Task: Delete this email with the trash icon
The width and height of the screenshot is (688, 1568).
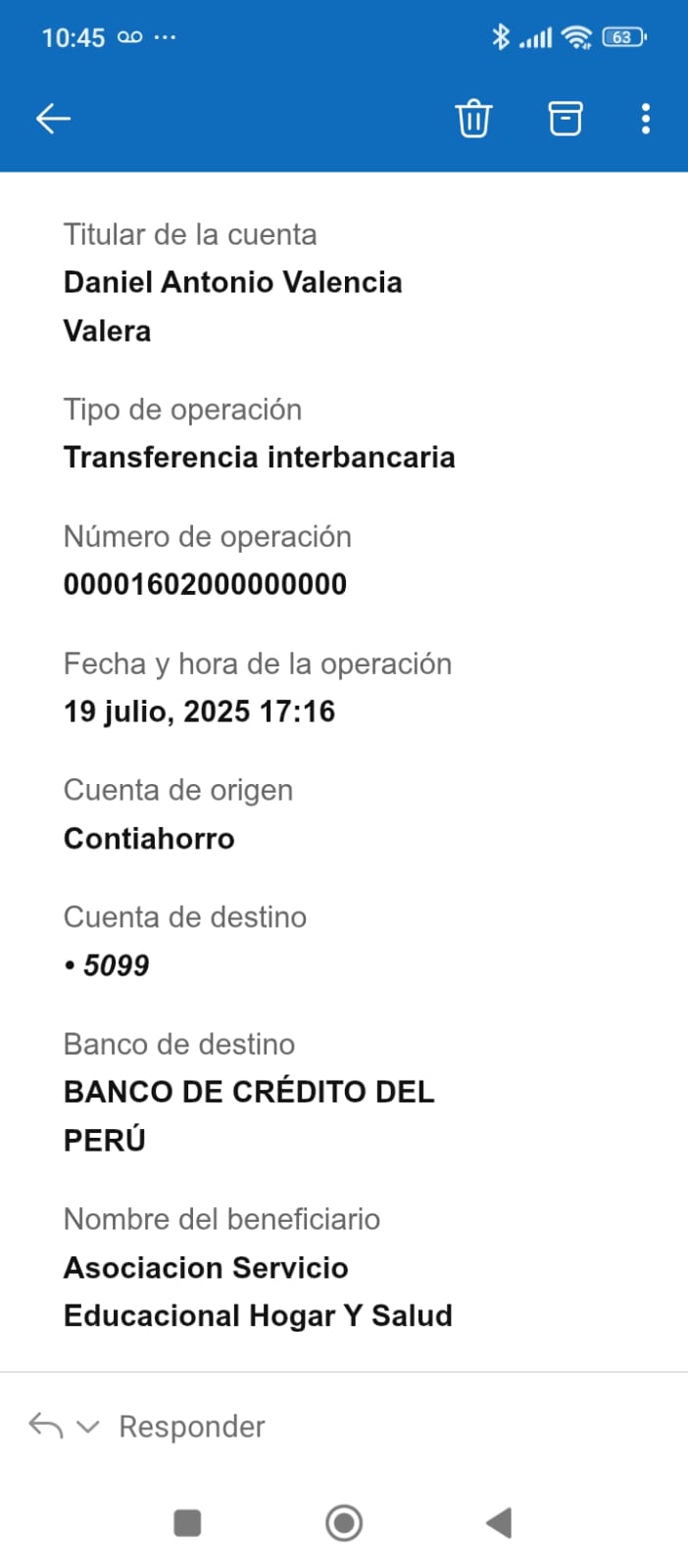Action: pyautogui.click(x=473, y=119)
